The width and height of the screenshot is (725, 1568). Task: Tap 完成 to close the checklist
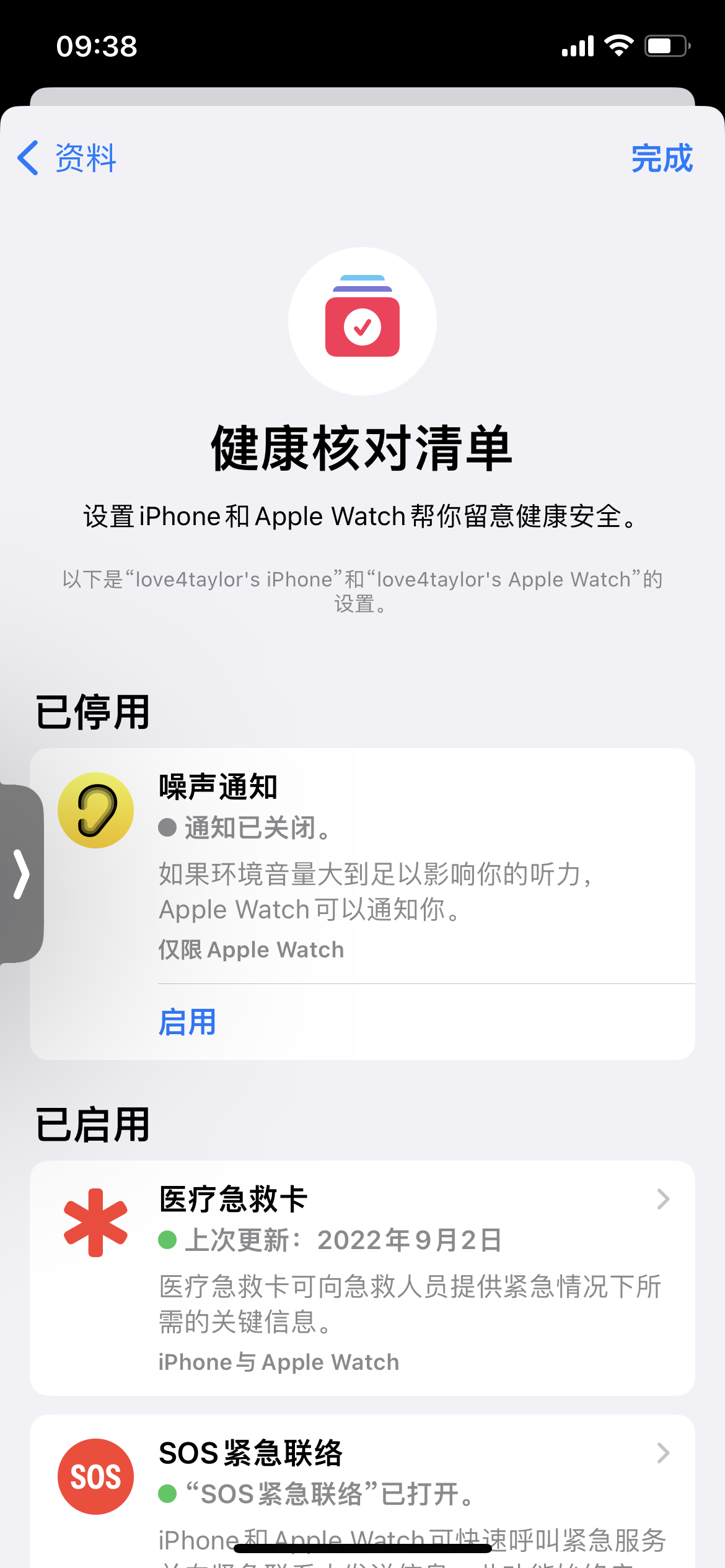tap(661, 159)
